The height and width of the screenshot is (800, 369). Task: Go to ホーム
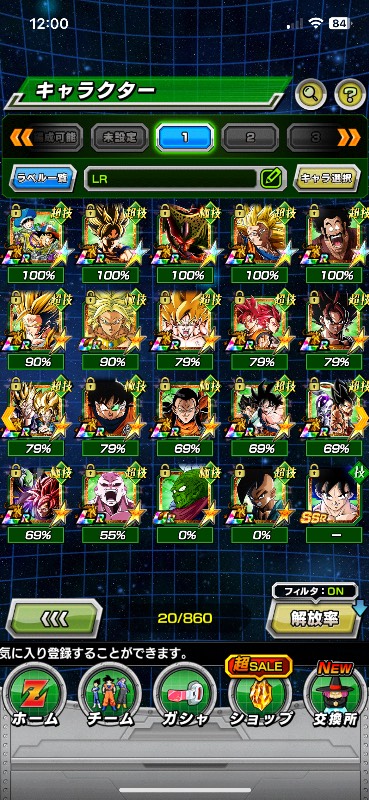tap(35, 697)
